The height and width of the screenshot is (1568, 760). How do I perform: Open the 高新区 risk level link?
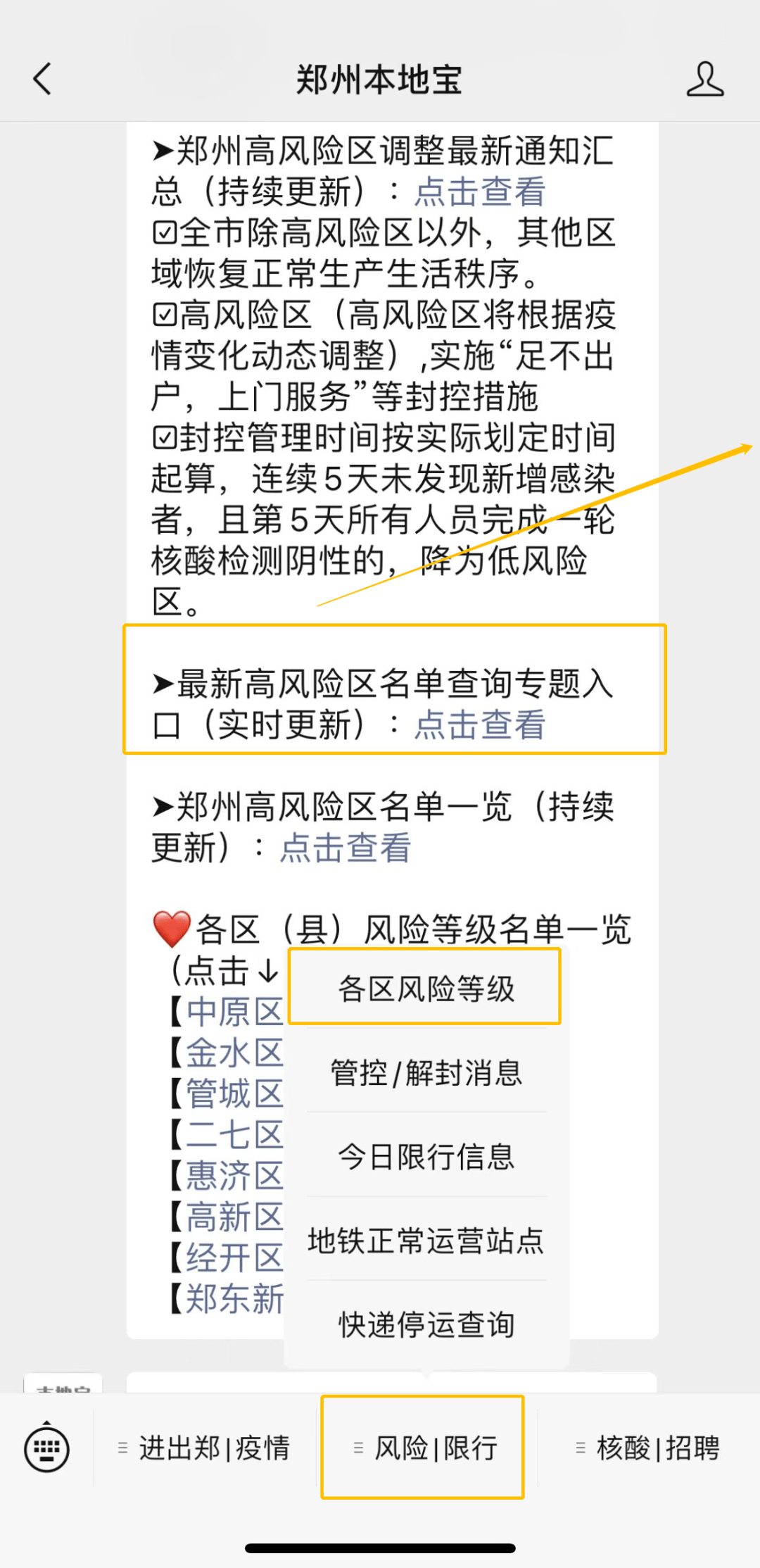point(234,1217)
